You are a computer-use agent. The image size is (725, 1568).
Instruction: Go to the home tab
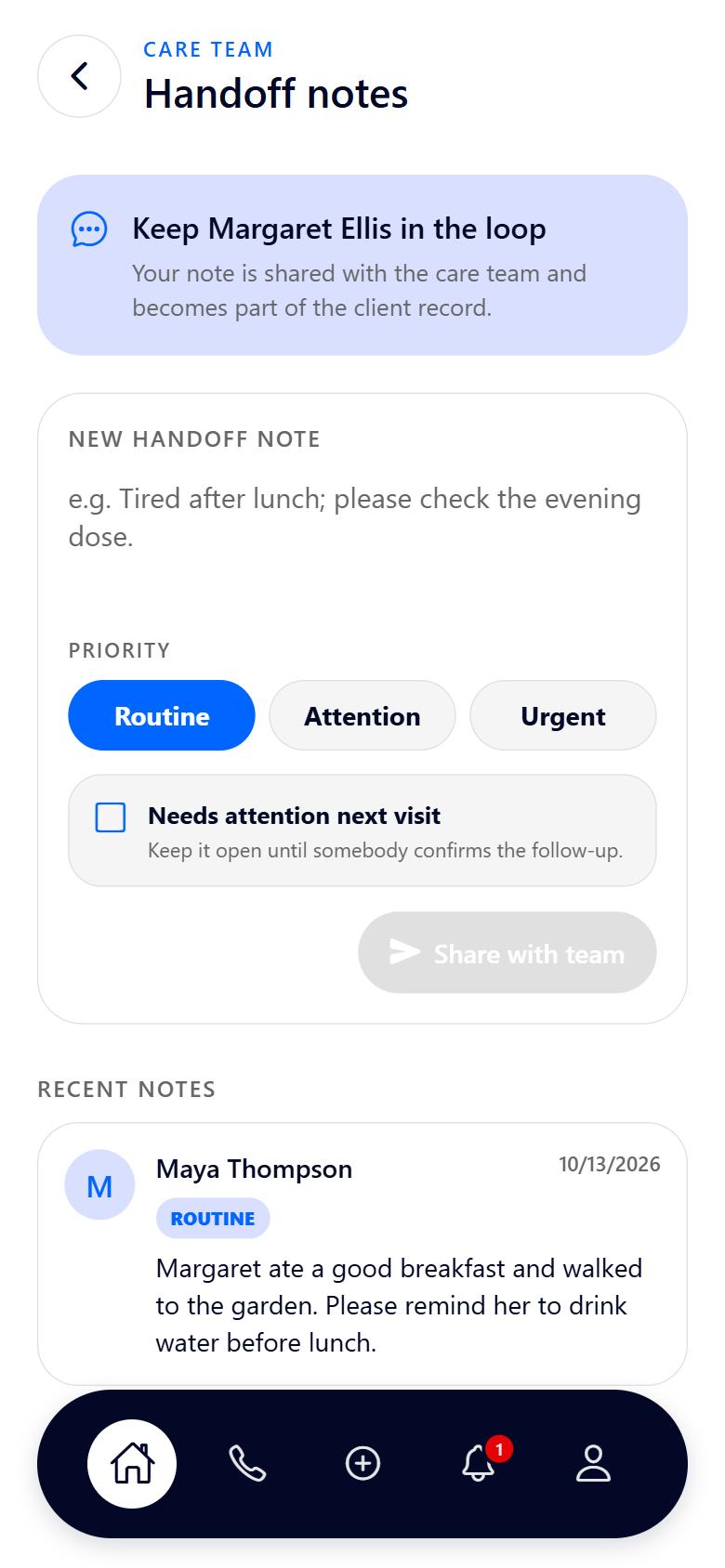(132, 1464)
